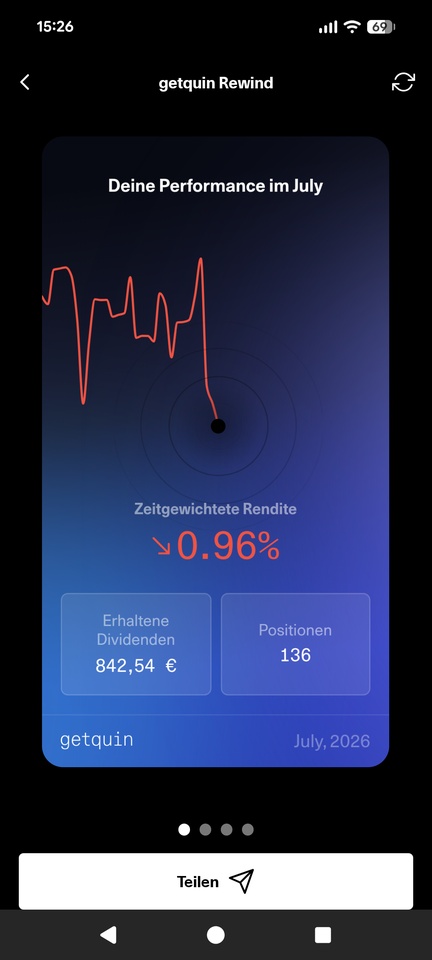Viewport: 432px width, 960px height.
Task: Go back from getquin Rewind
Action: 24,83
